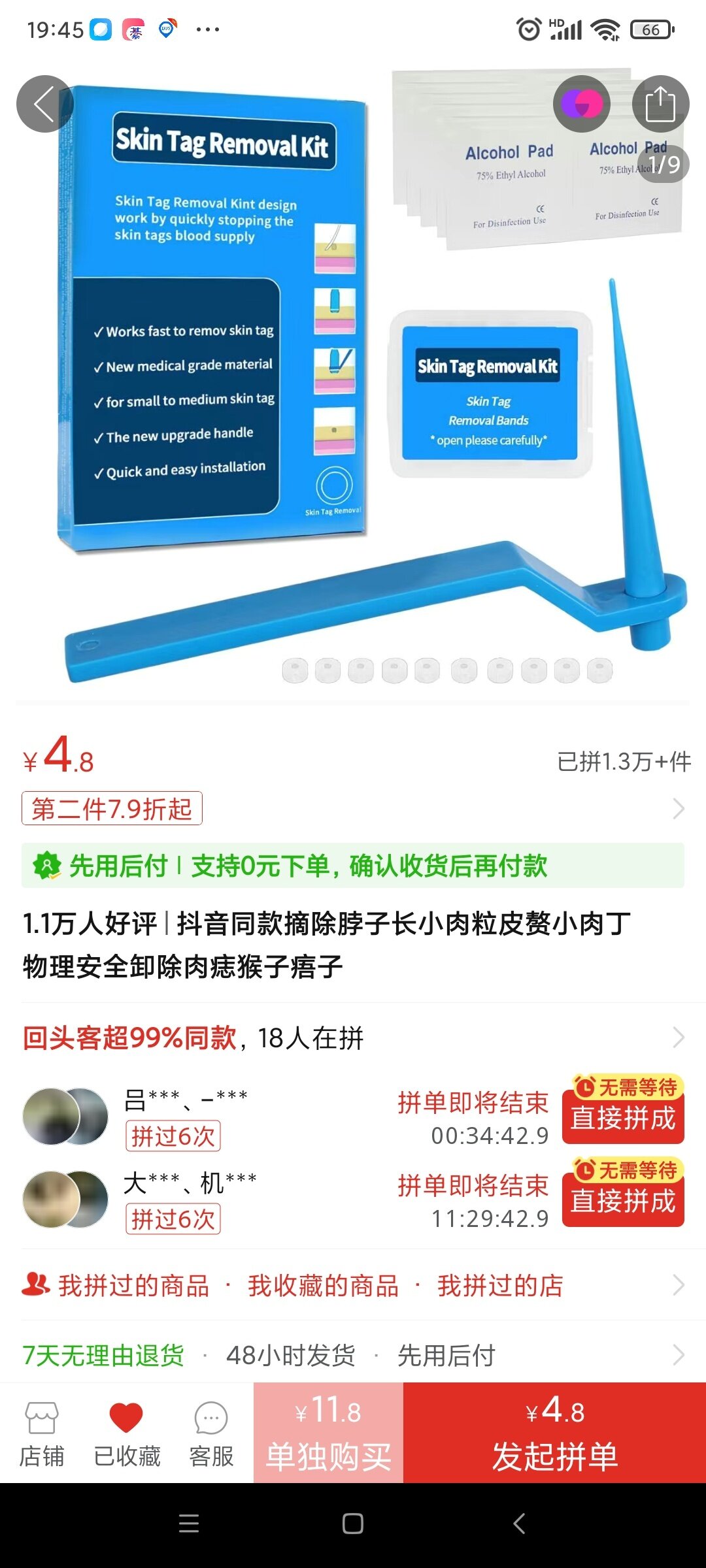Open 我拼过的商品 list
Viewport: 706px width, 1568px height.
pos(133,1286)
